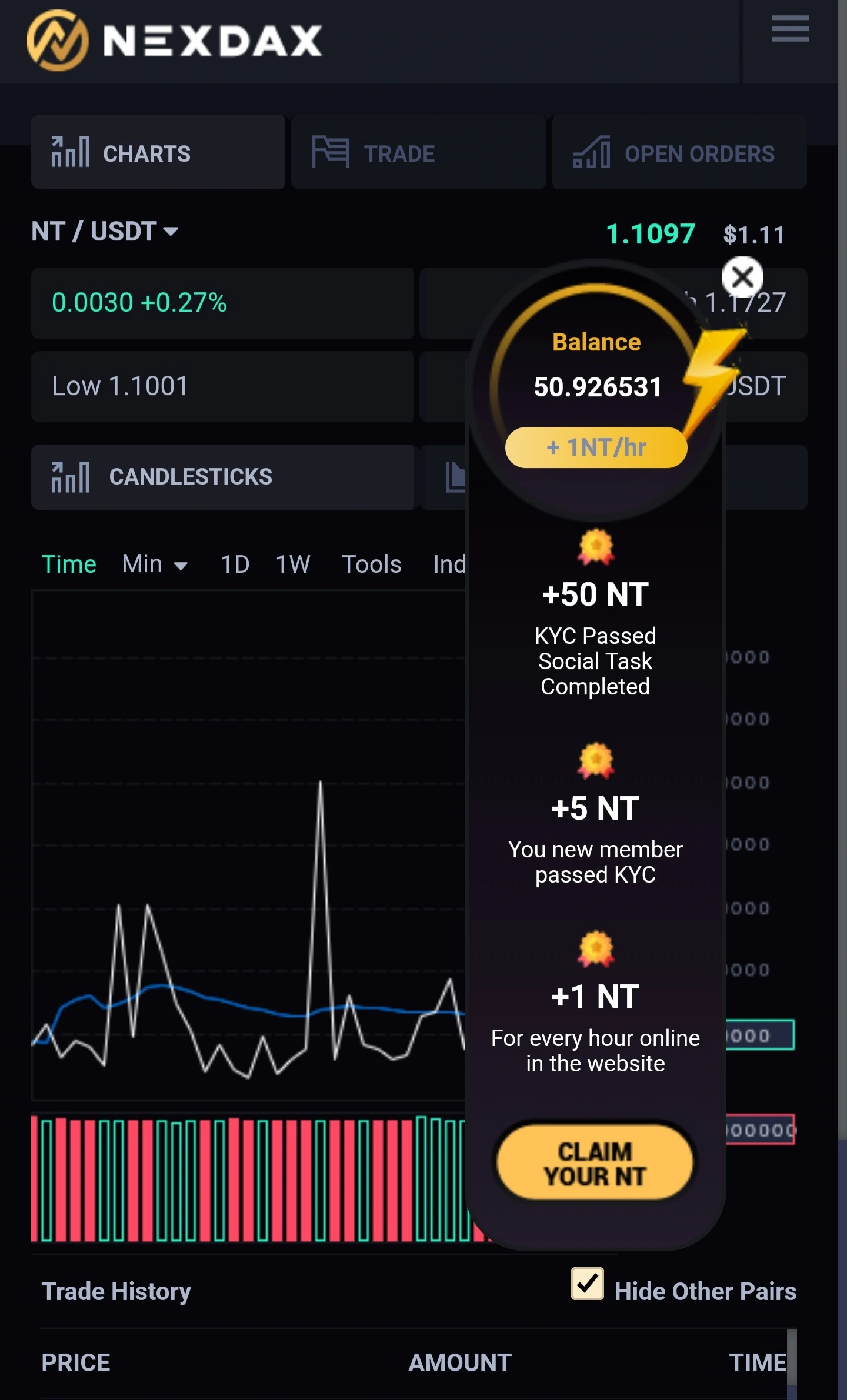
Task: Open chart Tools
Action: [372, 564]
